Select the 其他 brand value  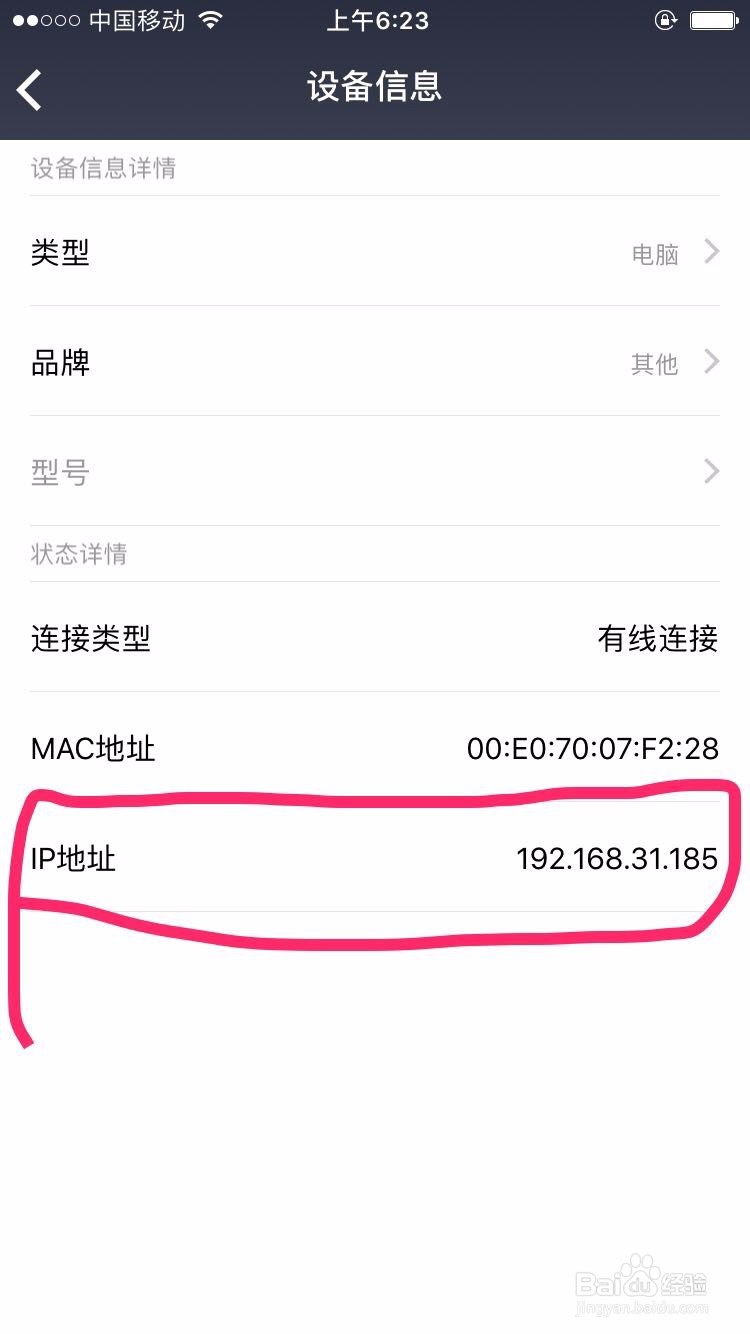coord(653,364)
